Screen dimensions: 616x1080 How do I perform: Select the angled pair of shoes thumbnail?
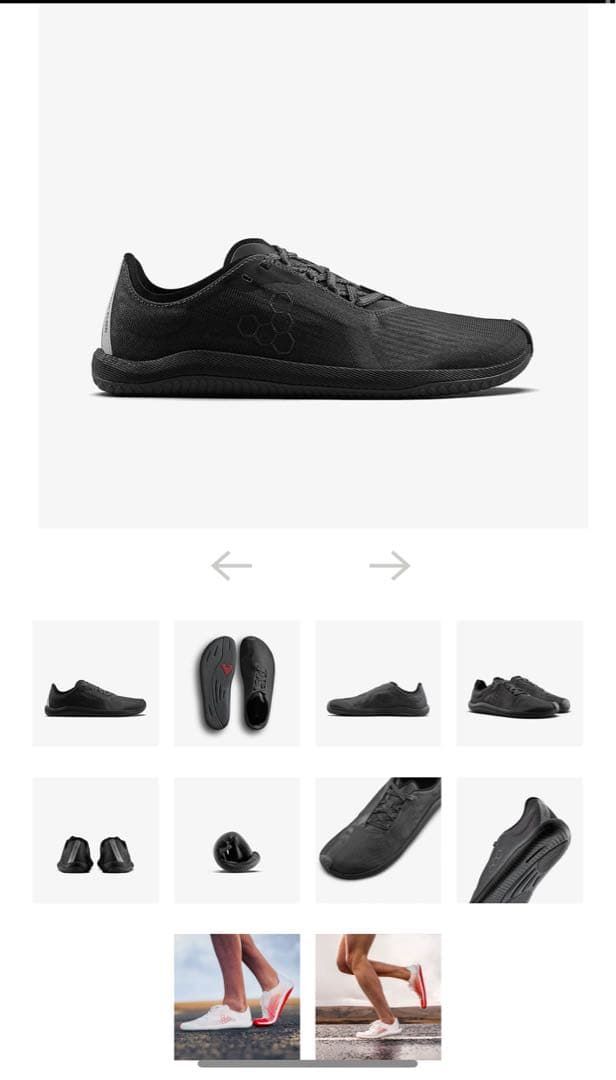pyautogui.click(x=519, y=683)
